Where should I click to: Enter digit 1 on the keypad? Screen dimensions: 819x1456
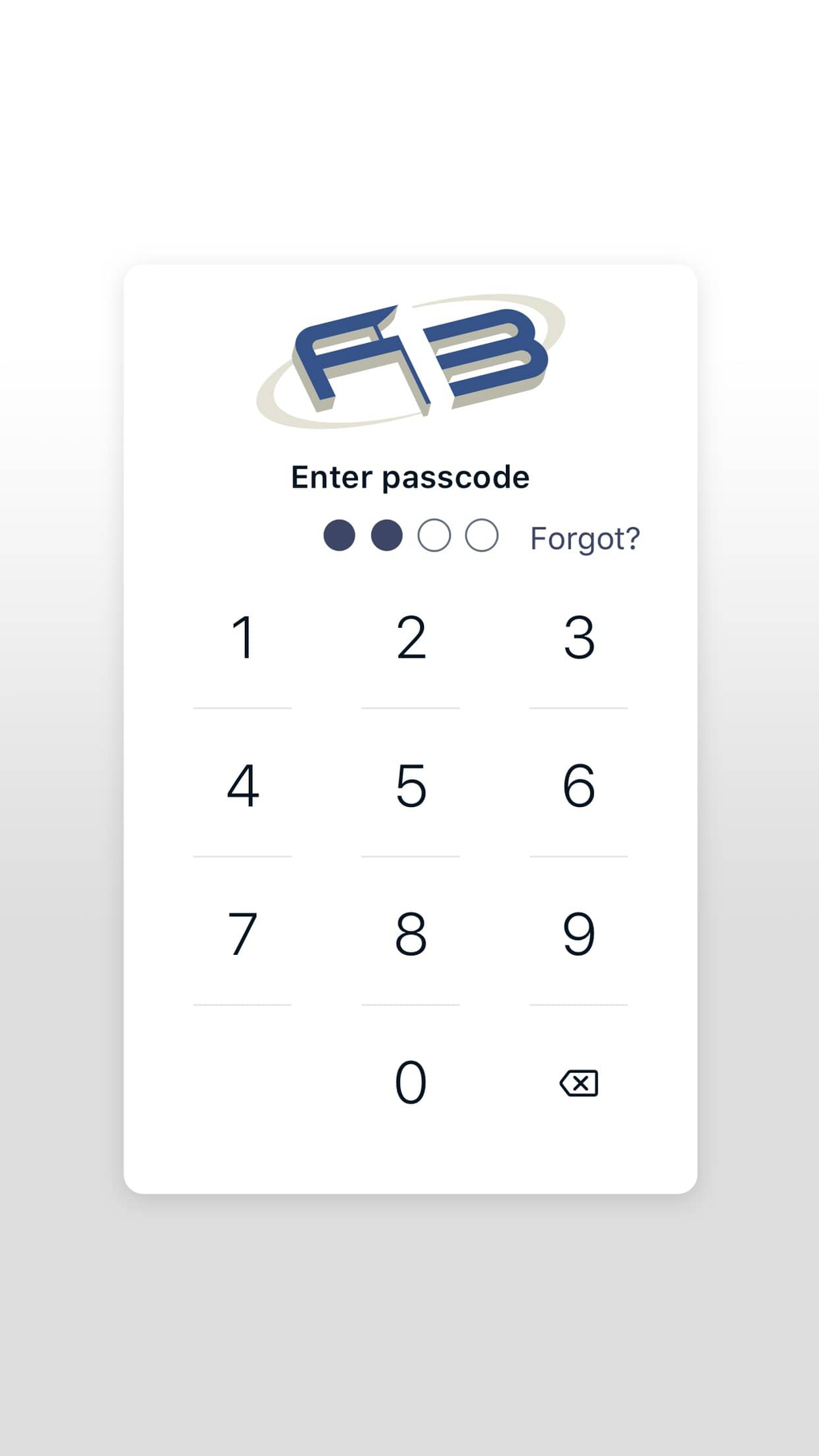(242, 638)
